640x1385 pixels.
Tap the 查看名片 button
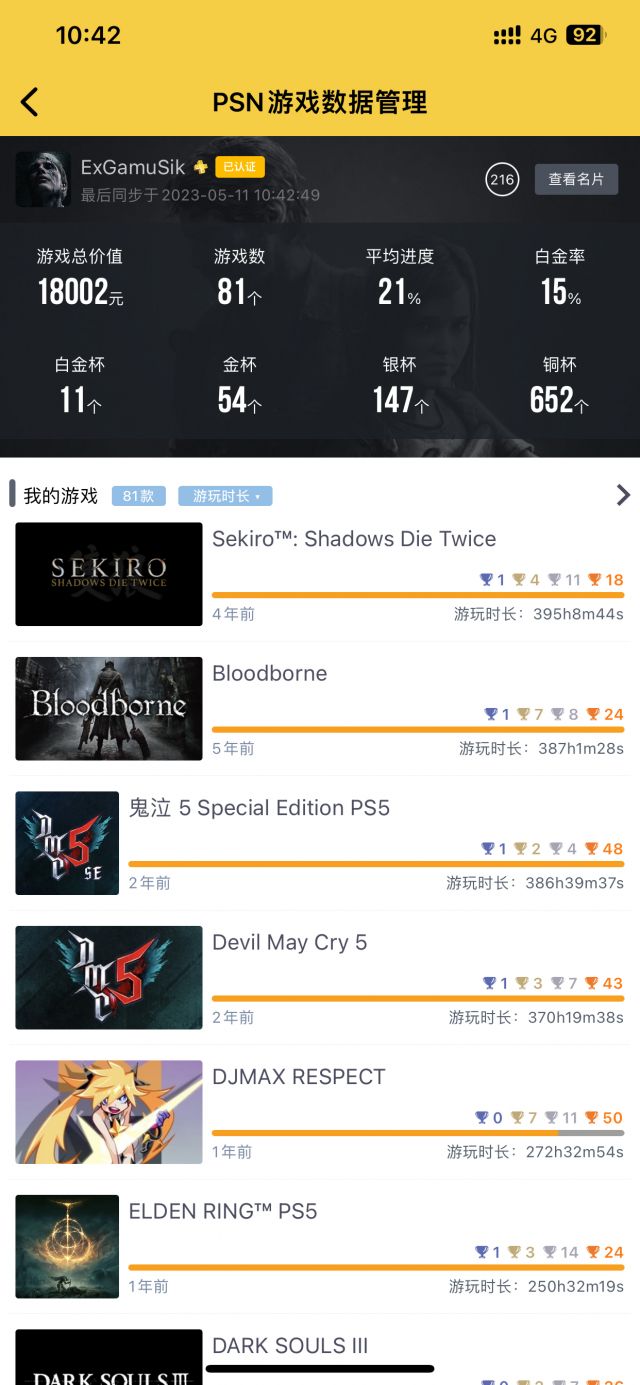(x=576, y=180)
